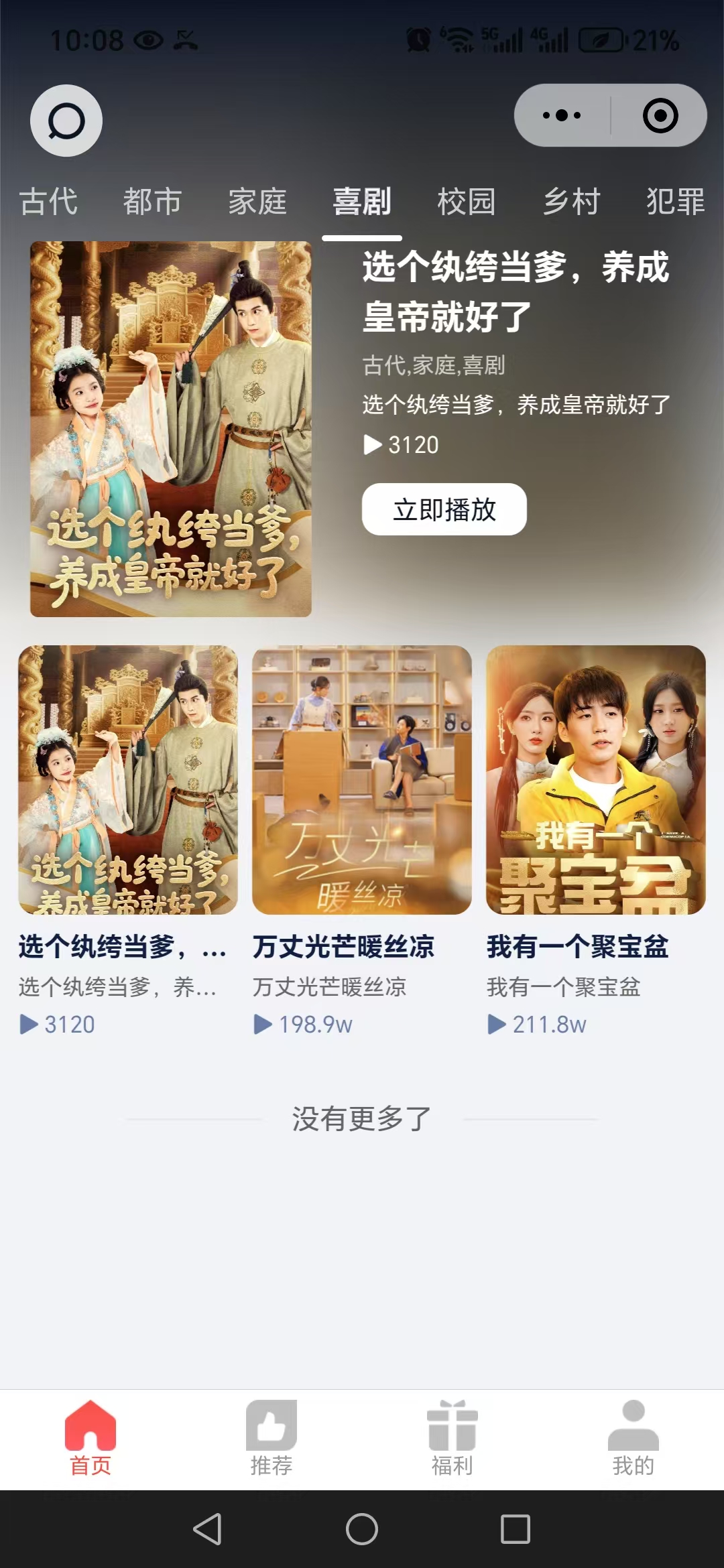The height and width of the screenshot is (1568, 724).
Task: Switch to the 古代 category tab
Action: click(48, 202)
